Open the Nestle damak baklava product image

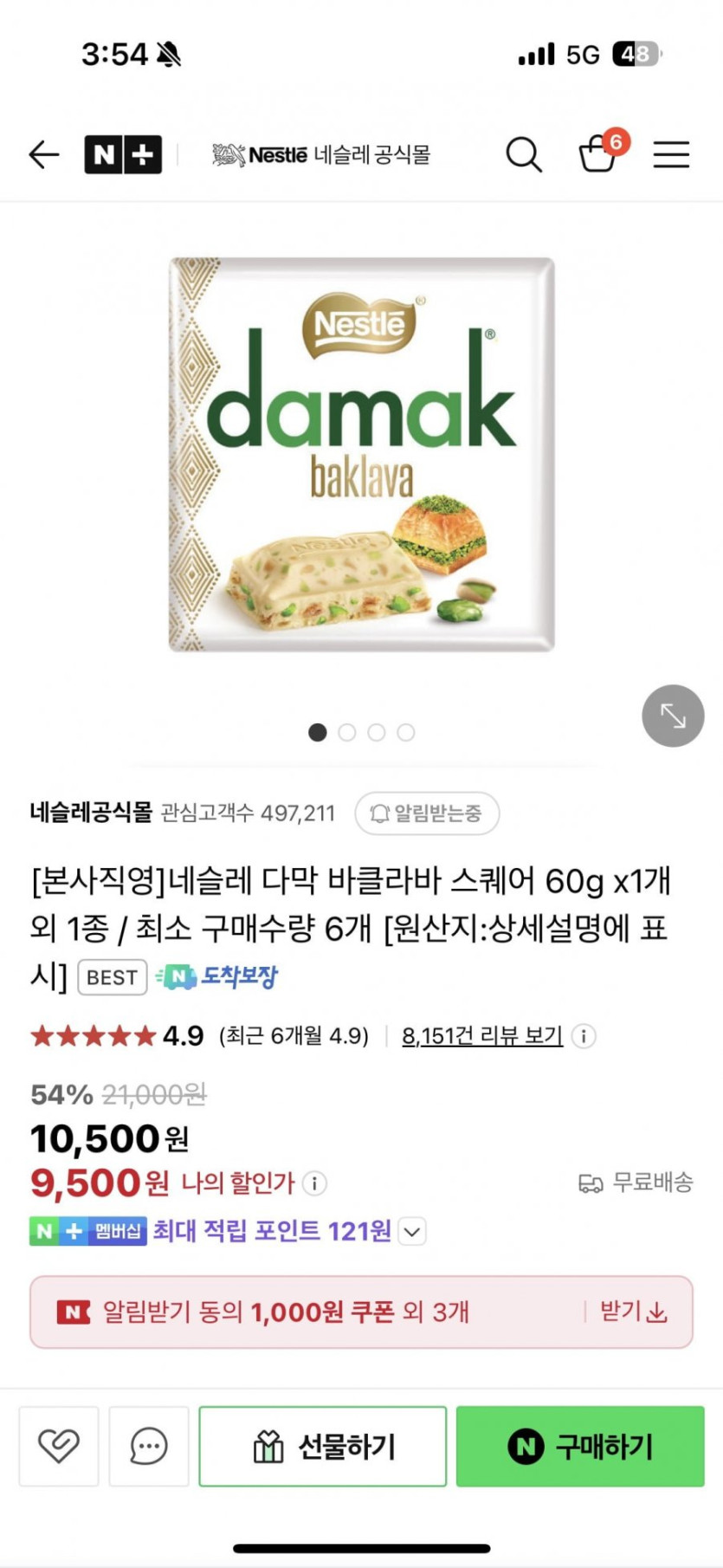click(361, 454)
